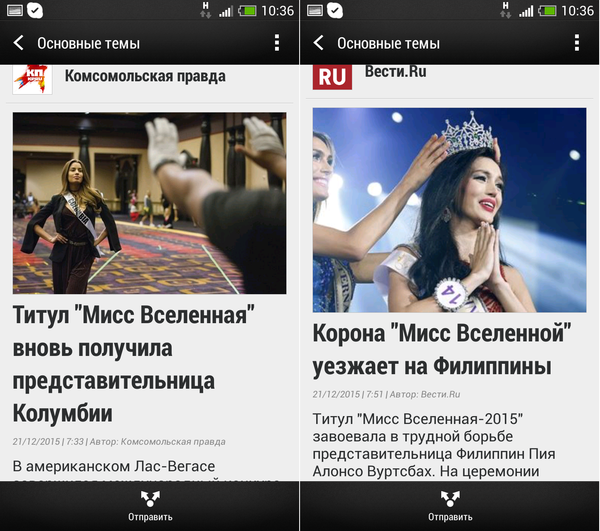Open overflow menu above Комсомольская правда article
The image size is (600, 531).
277,43
